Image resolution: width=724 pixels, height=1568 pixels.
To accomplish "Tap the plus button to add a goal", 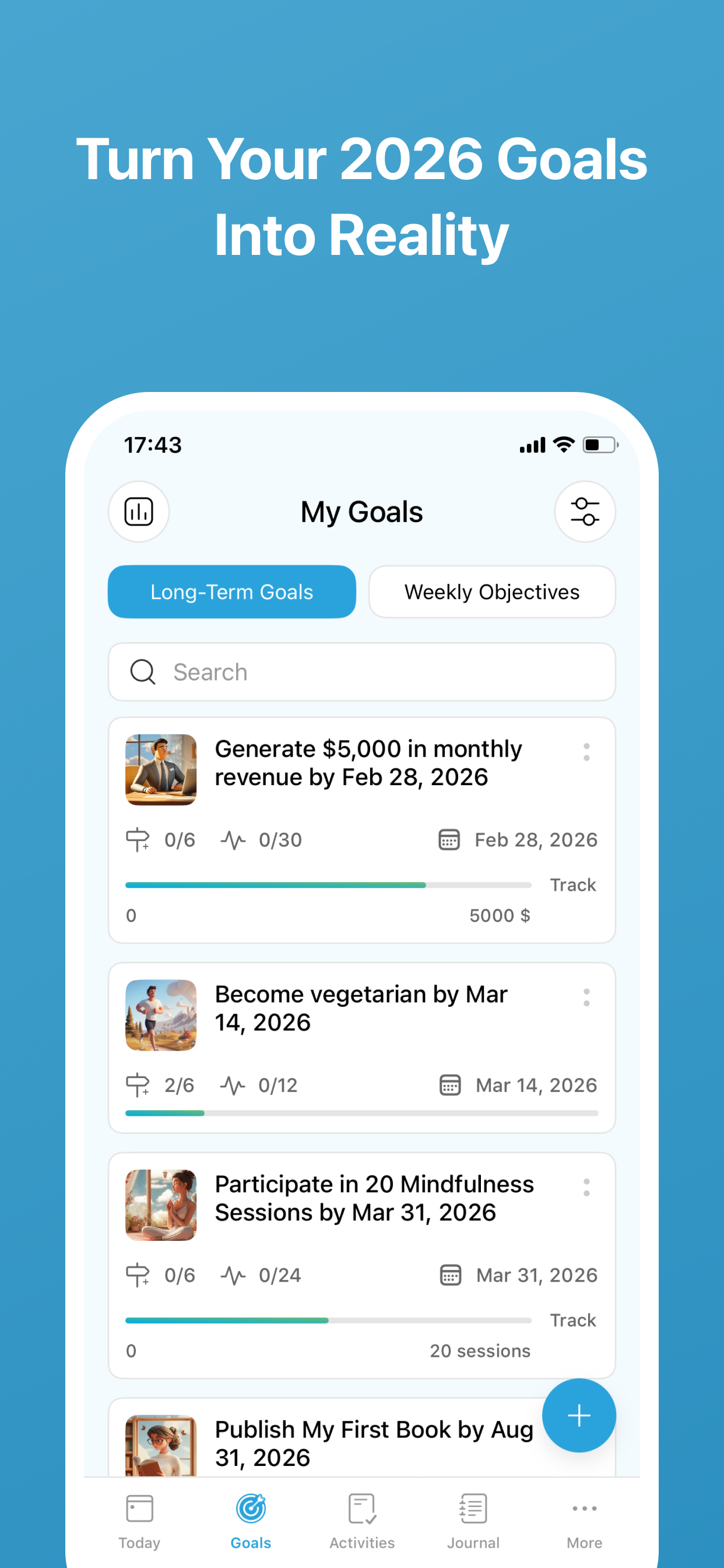I will point(579,1415).
